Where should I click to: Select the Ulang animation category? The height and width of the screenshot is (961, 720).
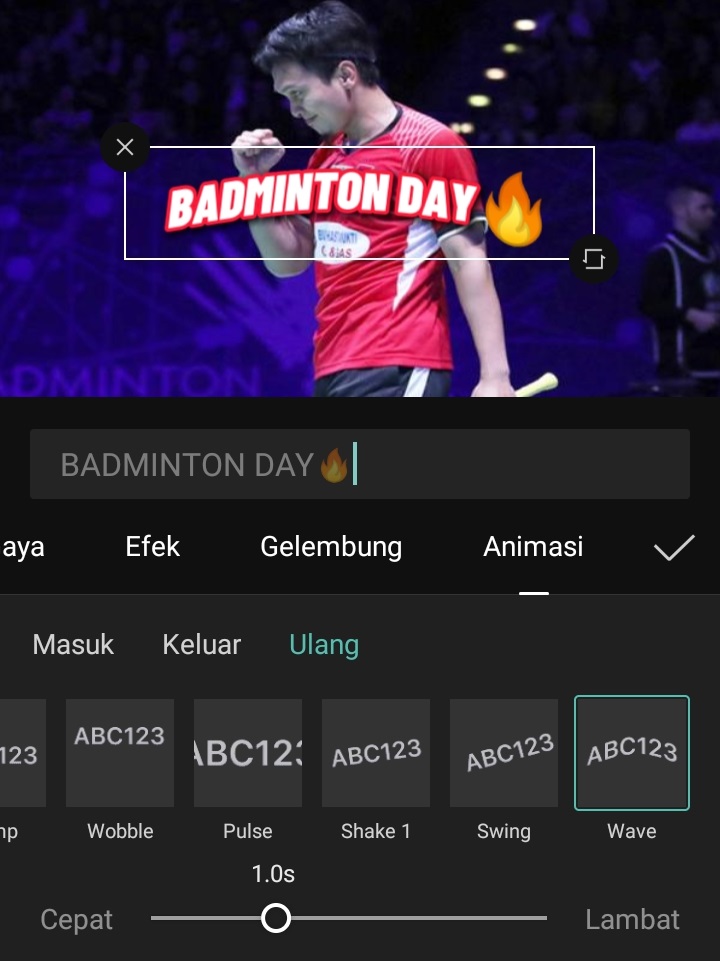[x=324, y=645]
